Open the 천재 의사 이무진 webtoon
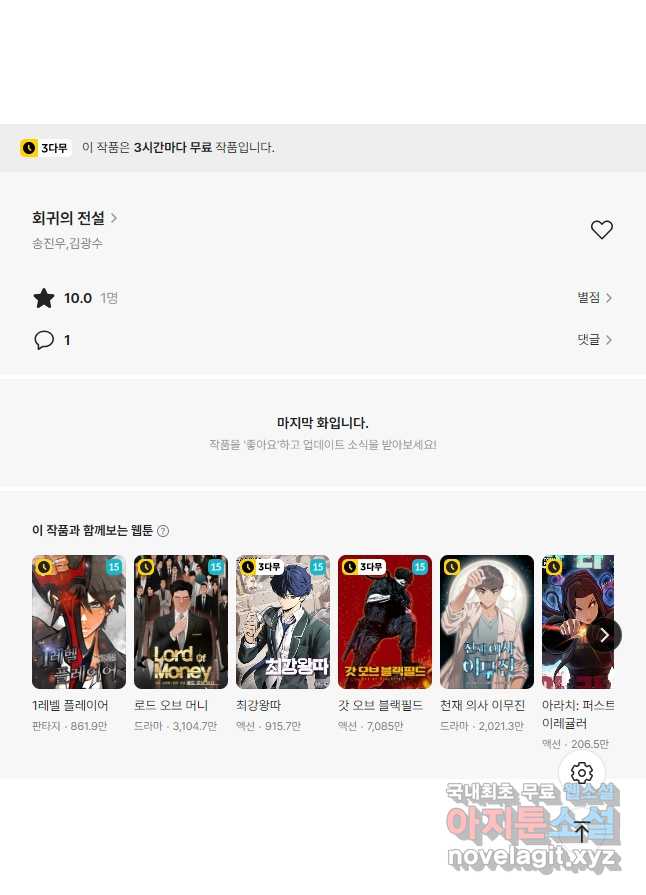The height and width of the screenshot is (895, 646). [487, 622]
